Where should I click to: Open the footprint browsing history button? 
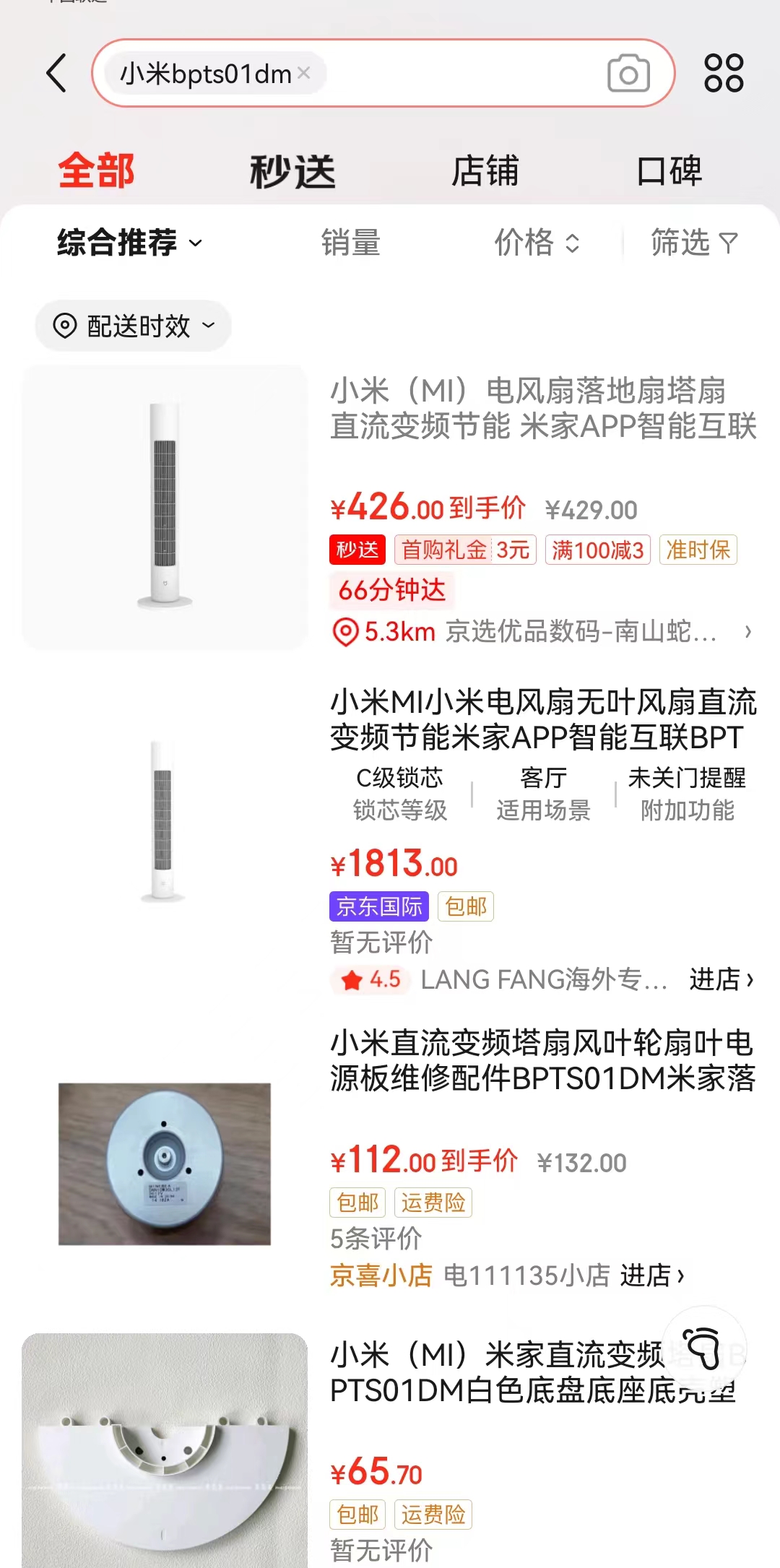click(704, 1348)
